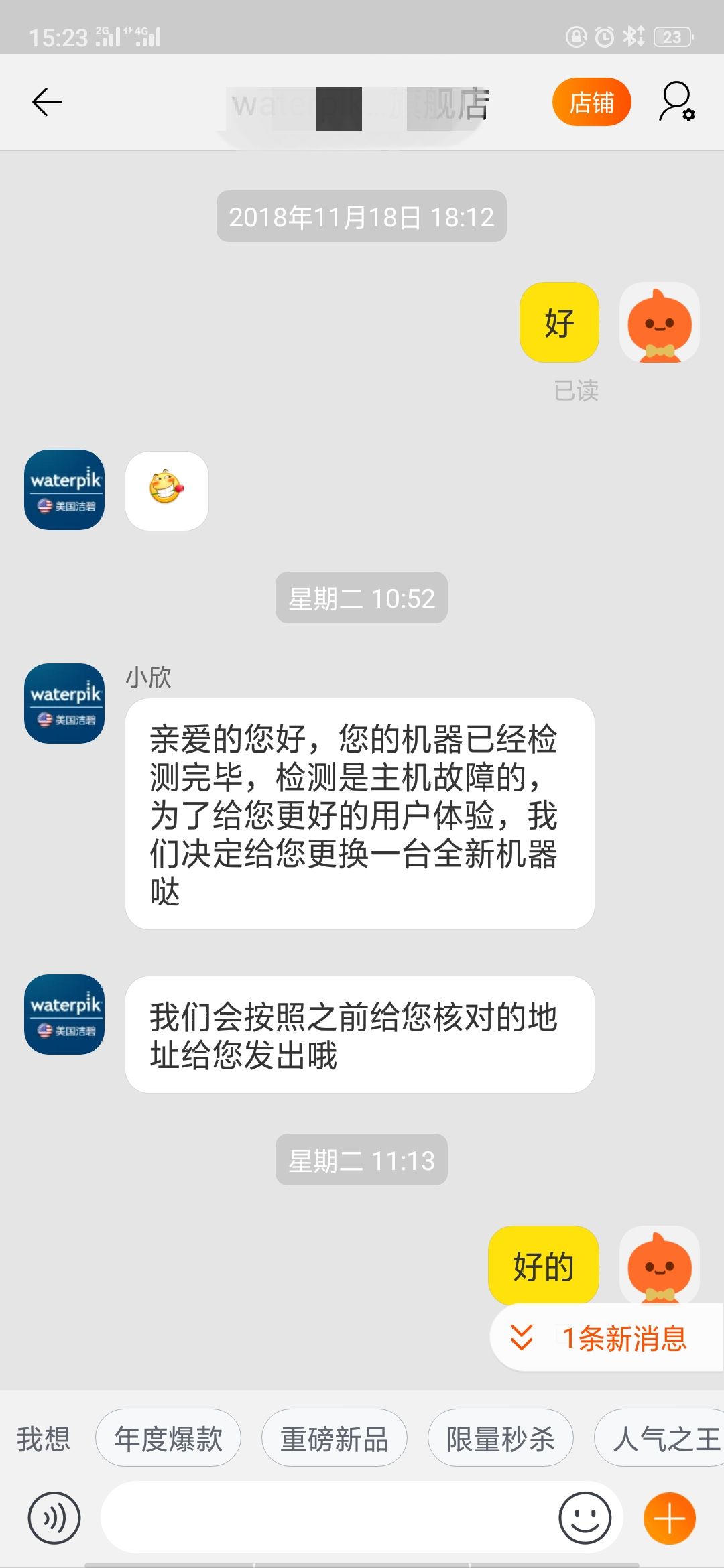724x1568 pixels.
Task: Focus the message text field
Action: click(328, 1518)
